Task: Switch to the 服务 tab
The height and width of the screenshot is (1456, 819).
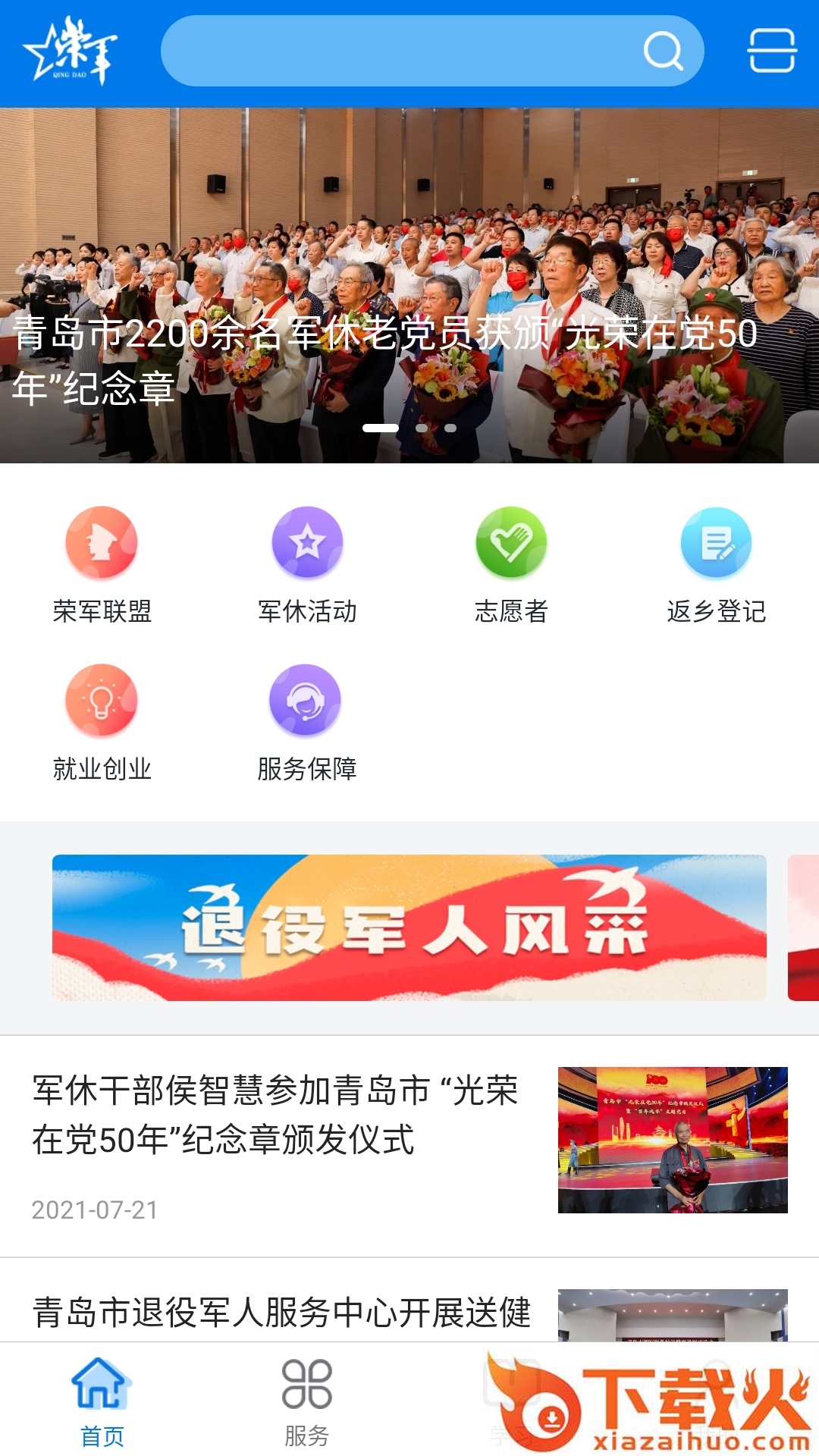Action: [x=306, y=1401]
